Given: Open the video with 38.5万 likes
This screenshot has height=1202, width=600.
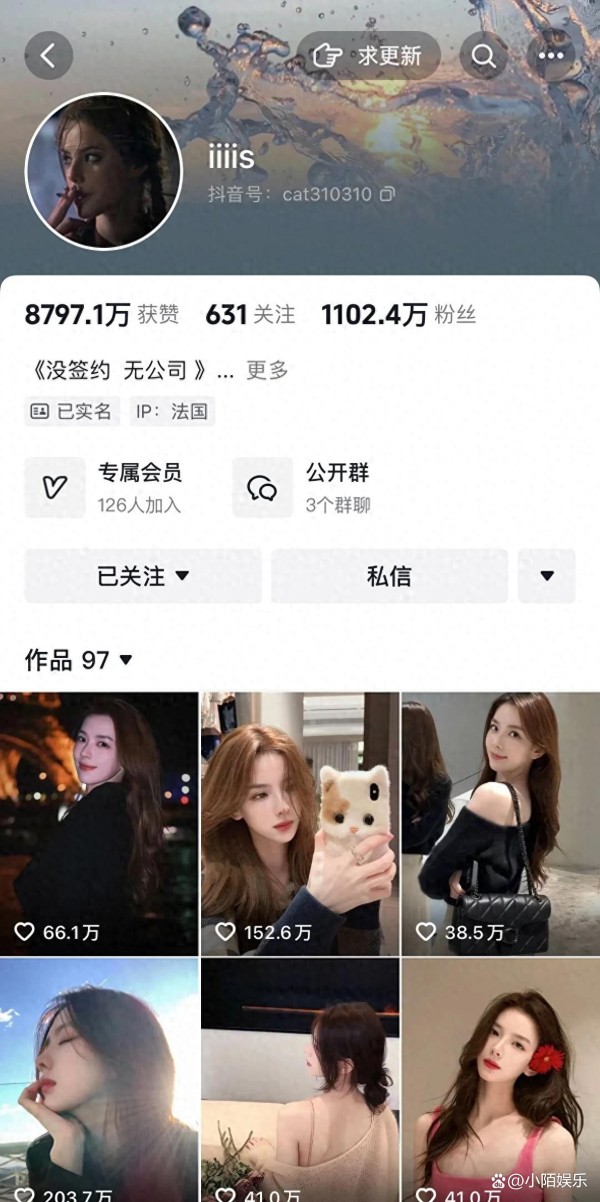Looking at the screenshot, I should click(501, 824).
